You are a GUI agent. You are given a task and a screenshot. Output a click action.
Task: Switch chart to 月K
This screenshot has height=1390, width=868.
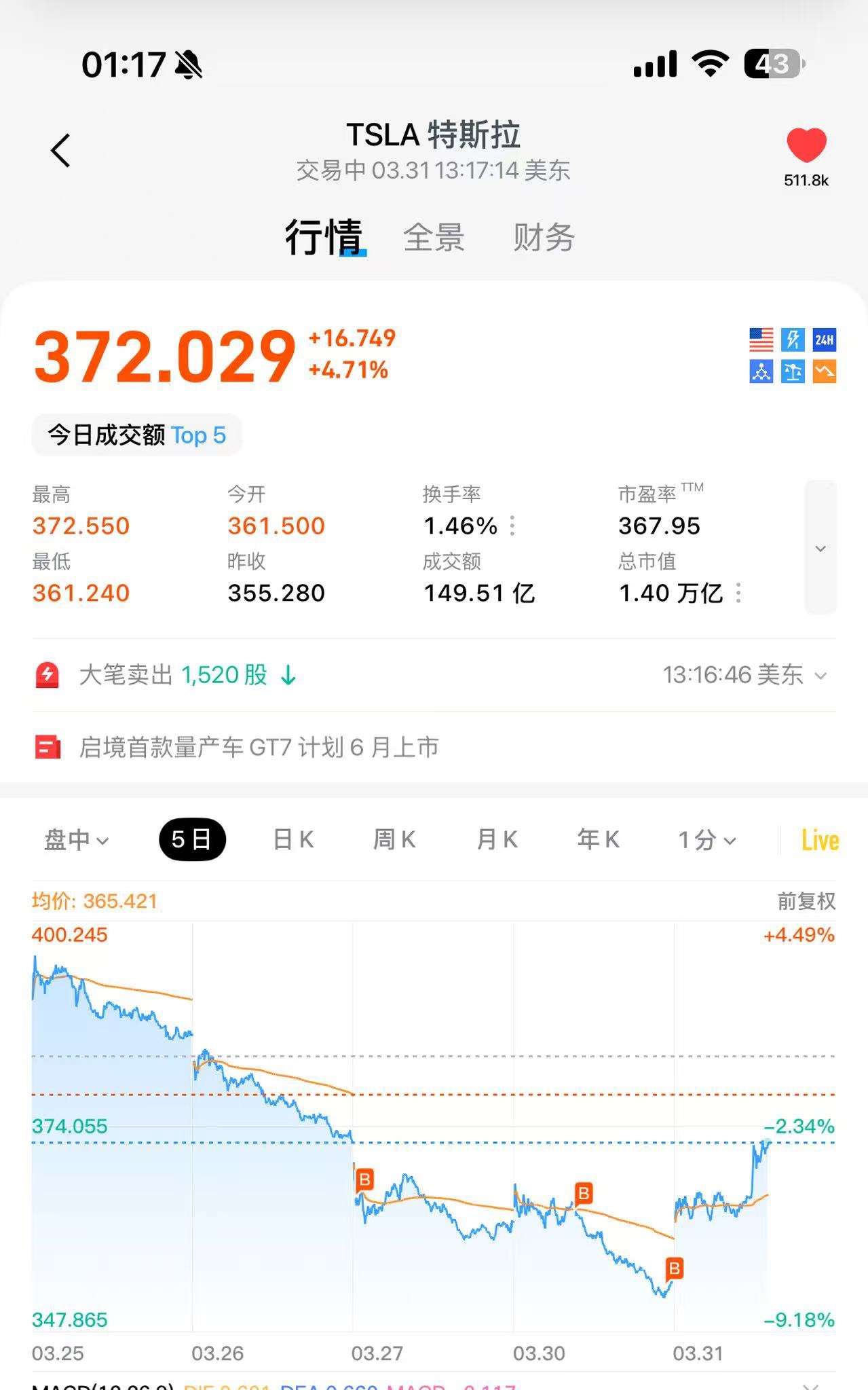click(x=497, y=840)
